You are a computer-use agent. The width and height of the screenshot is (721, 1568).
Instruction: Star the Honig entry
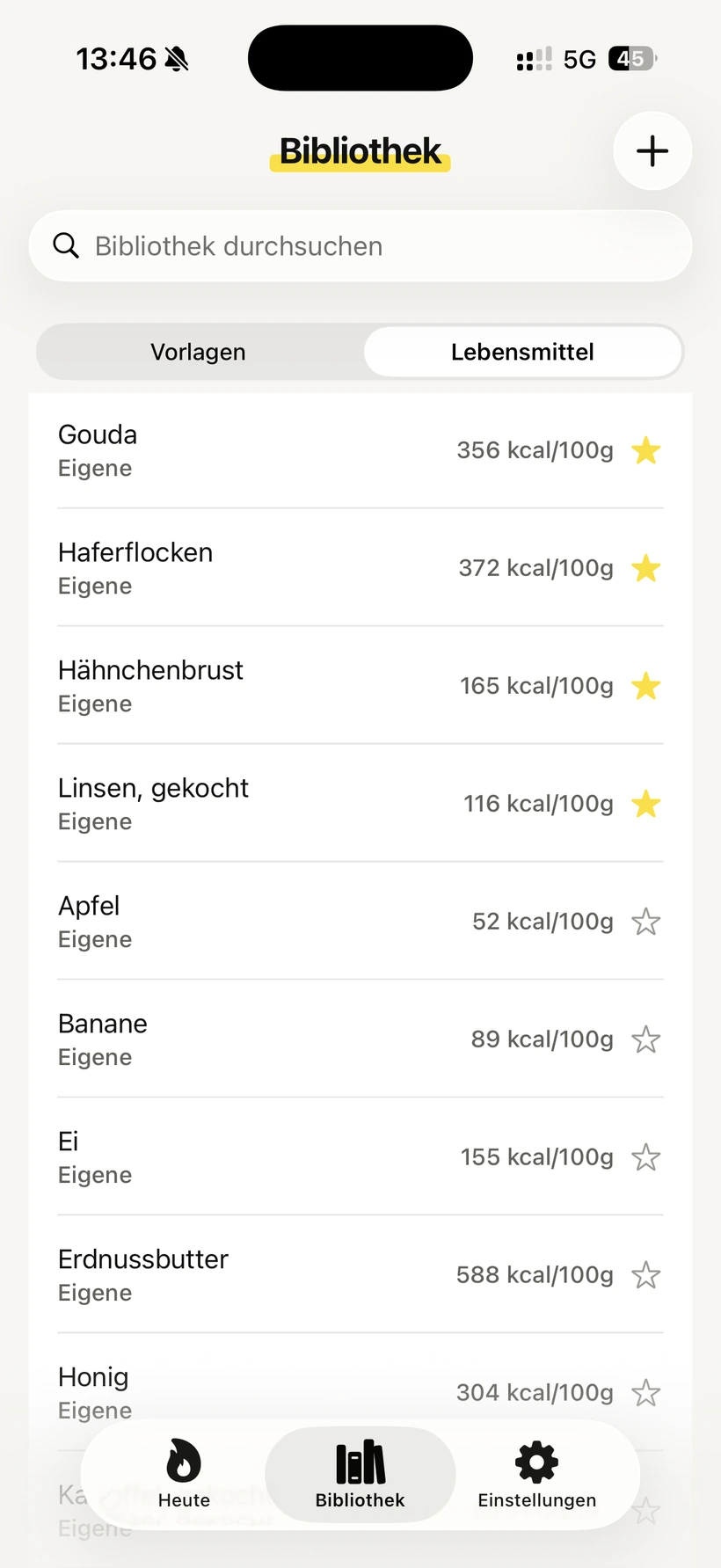tap(646, 1393)
